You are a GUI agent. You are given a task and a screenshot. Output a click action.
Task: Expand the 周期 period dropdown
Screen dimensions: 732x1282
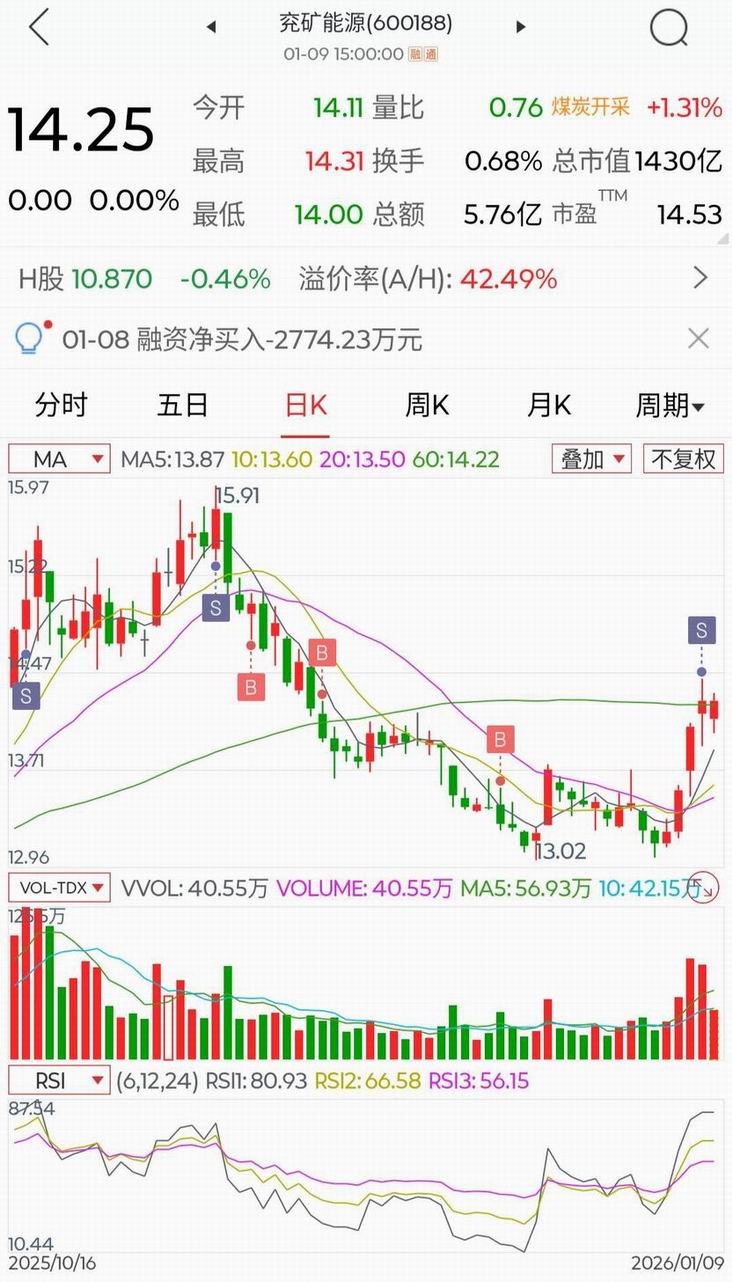tap(669, 405)
